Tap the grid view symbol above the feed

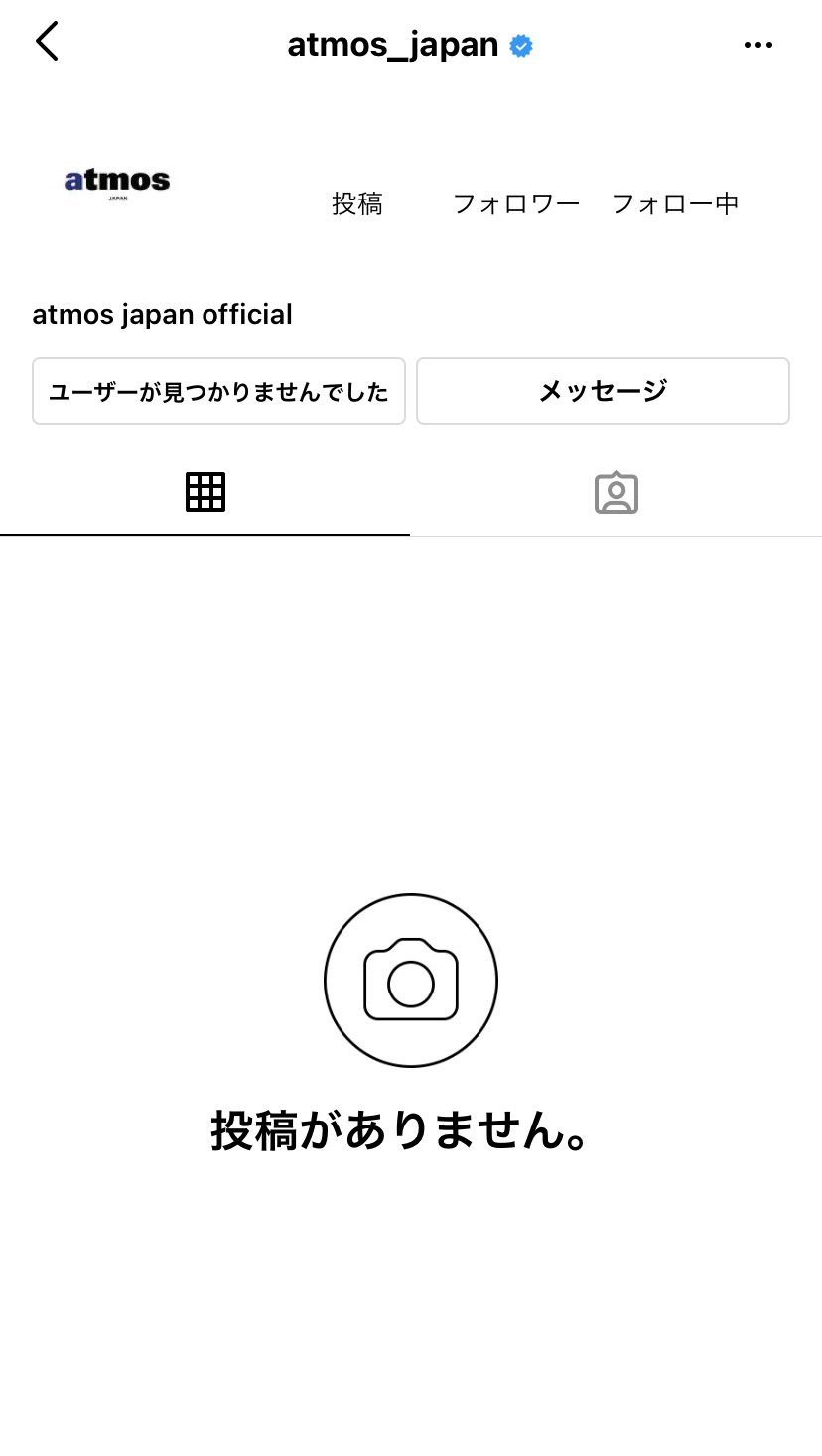205,491
